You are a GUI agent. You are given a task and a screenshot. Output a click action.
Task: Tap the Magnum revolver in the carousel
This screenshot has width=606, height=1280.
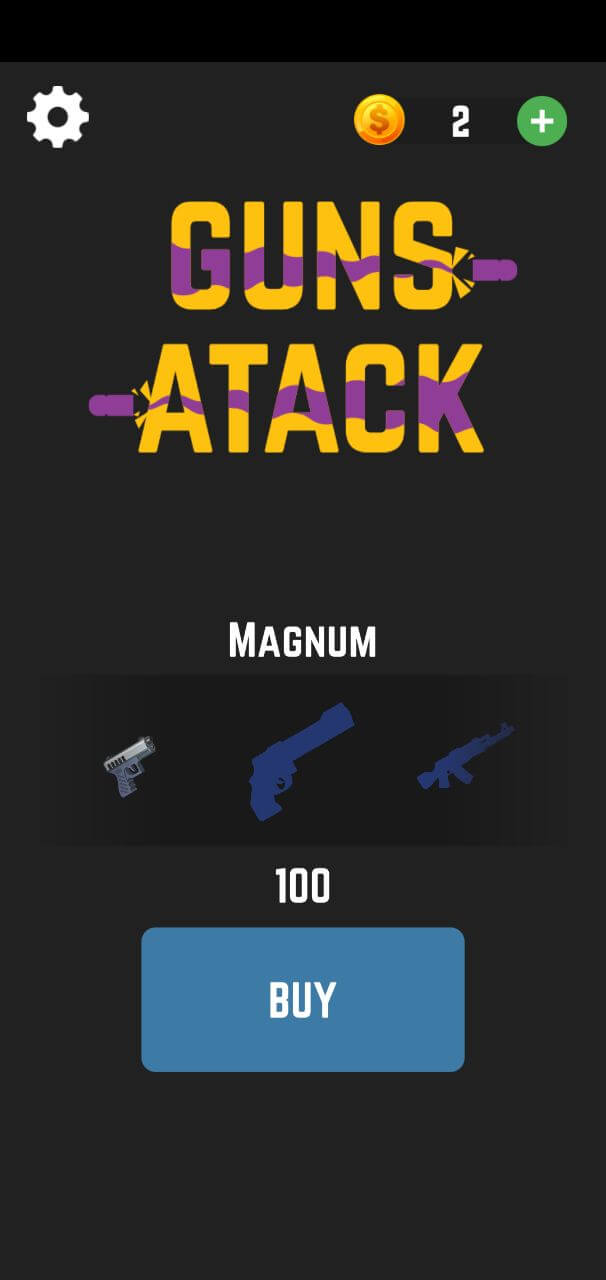point(300,761)
